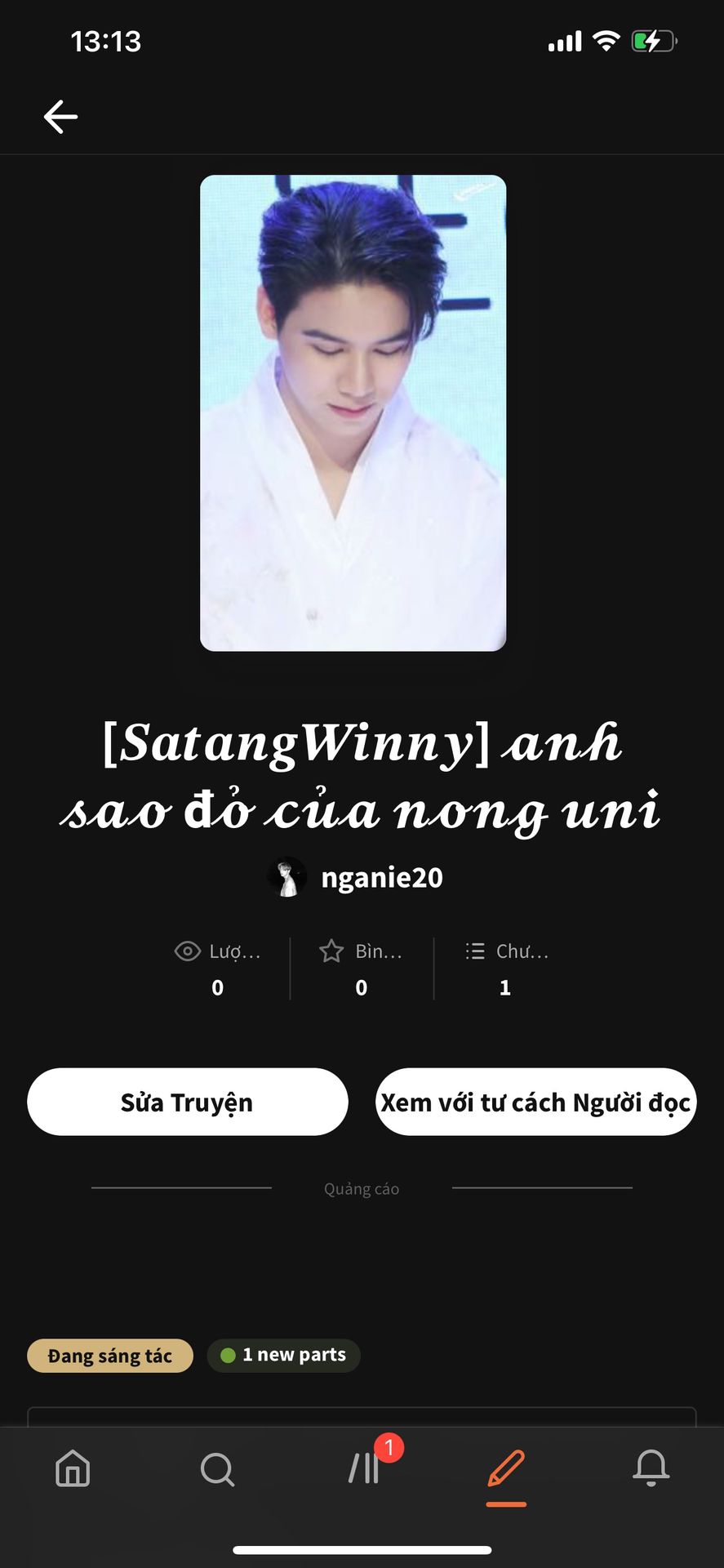Open the notifications bell tab
724x1568 pixels.
(x=651, y=1468)
